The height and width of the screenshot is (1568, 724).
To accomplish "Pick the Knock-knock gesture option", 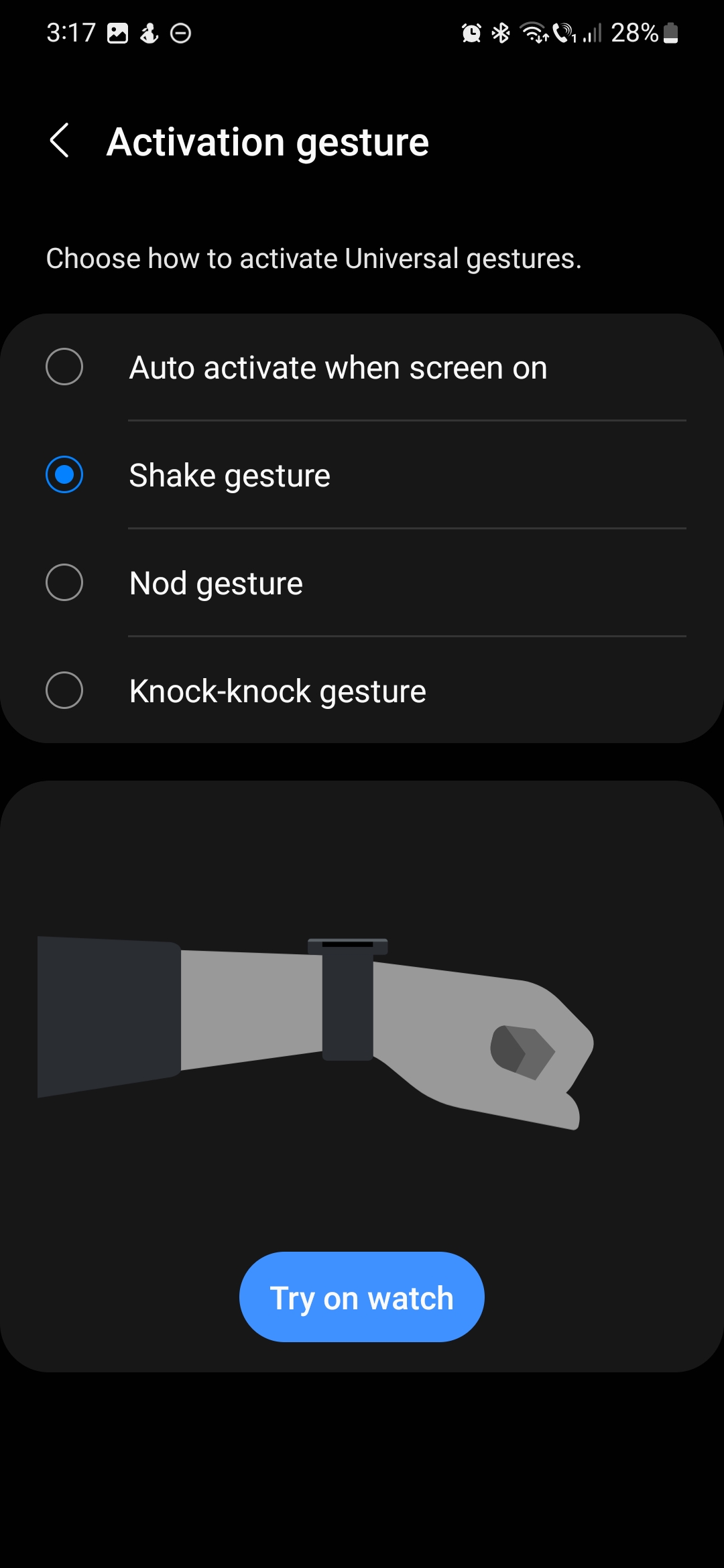I will [64, 691].
